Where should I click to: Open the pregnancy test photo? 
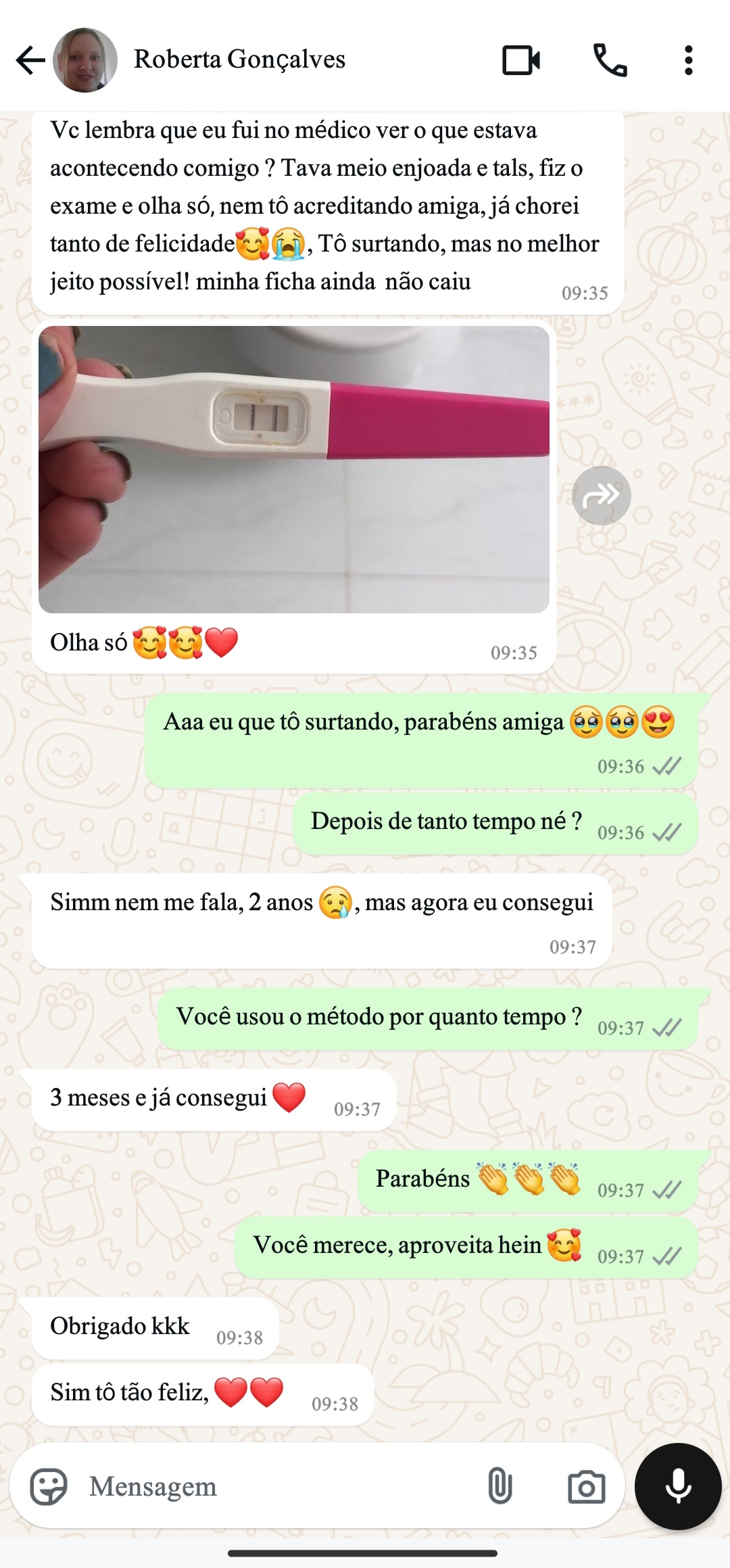[294, 469]
